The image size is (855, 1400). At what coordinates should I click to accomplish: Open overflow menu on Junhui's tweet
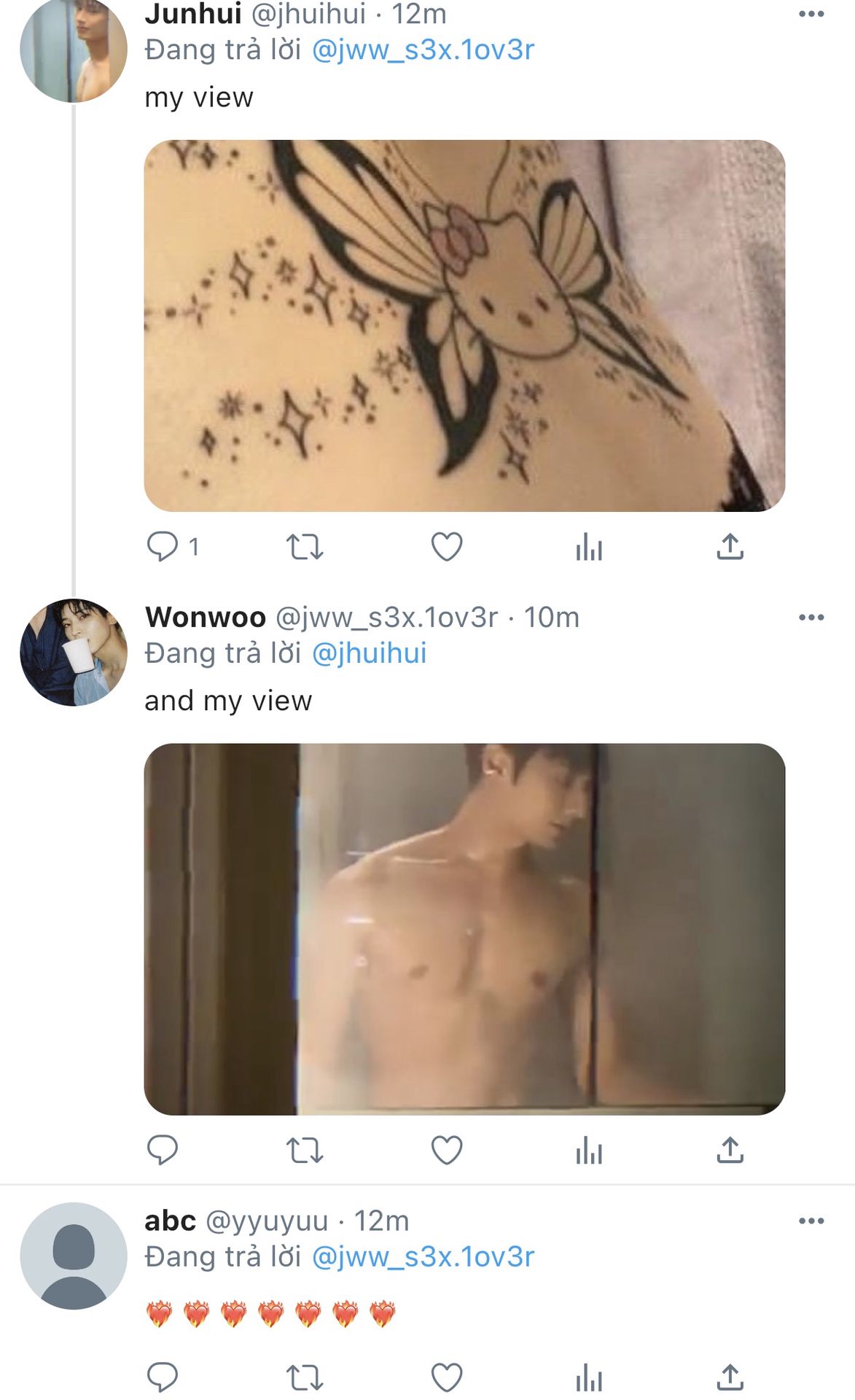click(811, 14)
